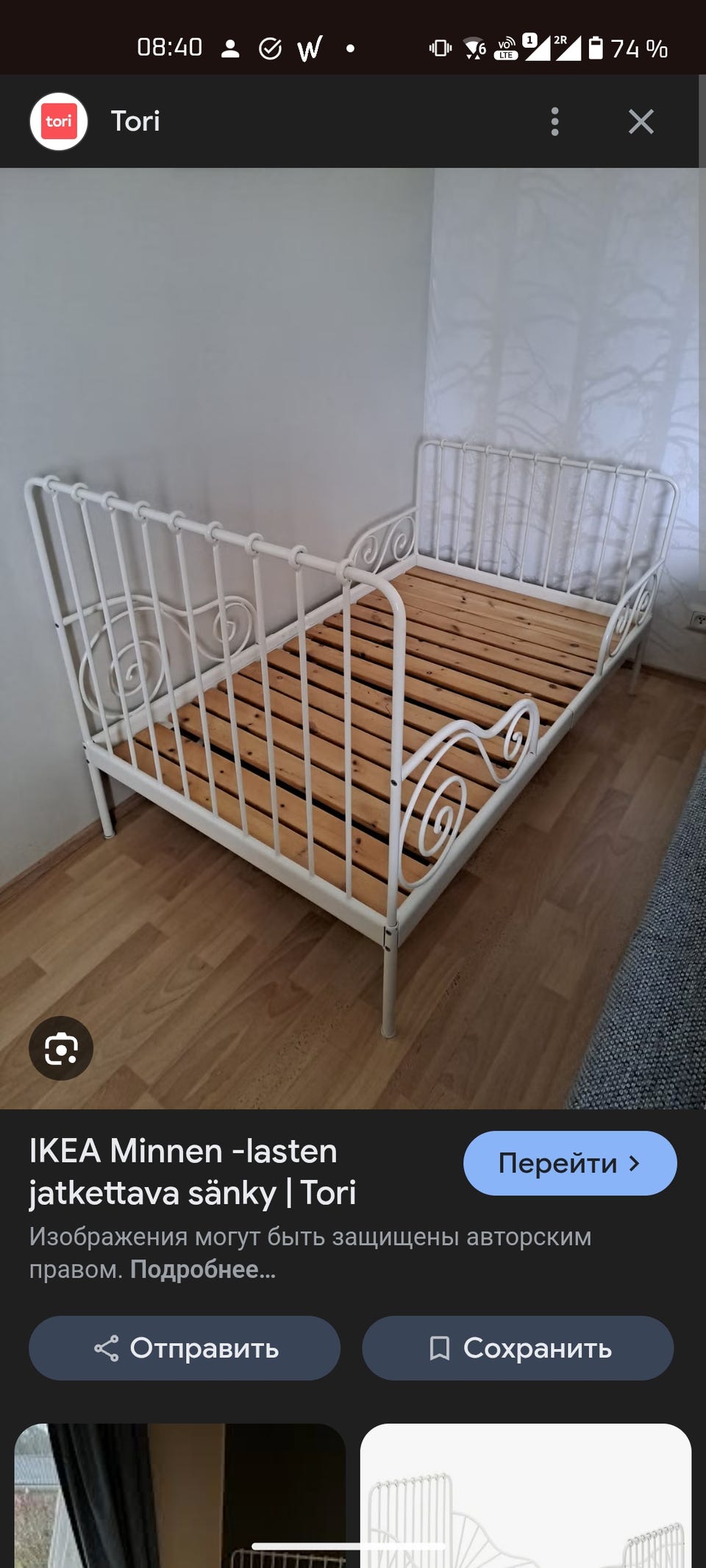Search this image with Google Lens
Viewport: 706px width, 1568px height.
(61, 1048)
